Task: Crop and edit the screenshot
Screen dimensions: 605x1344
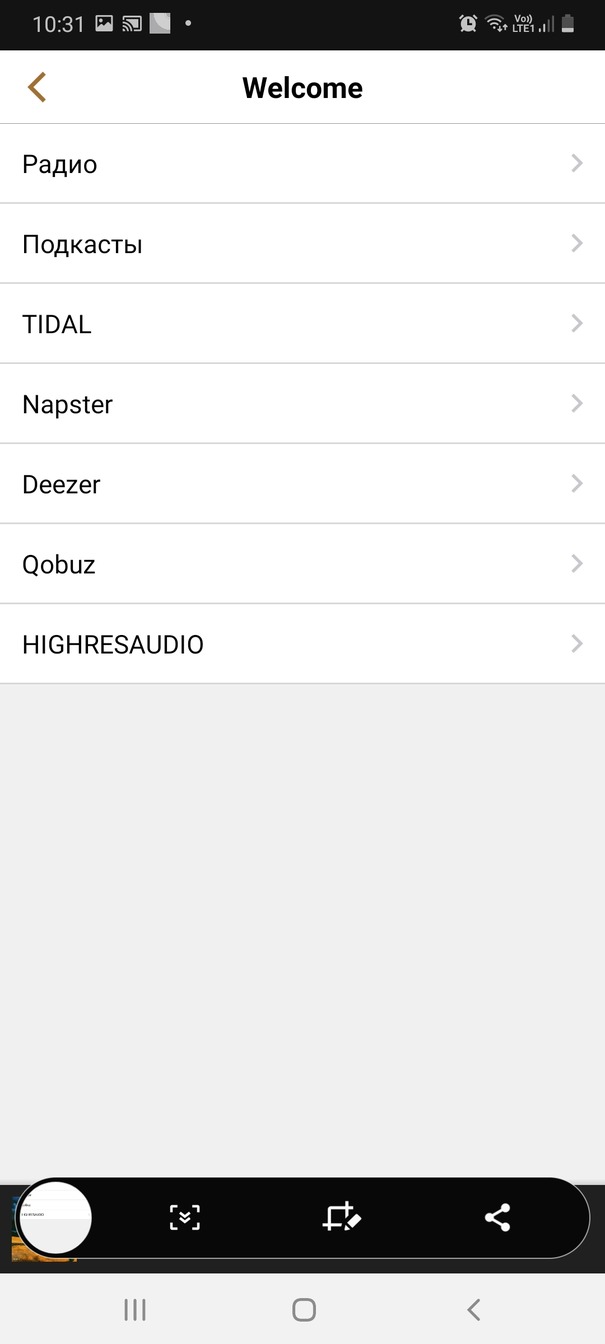Action: click(341, 1217)
